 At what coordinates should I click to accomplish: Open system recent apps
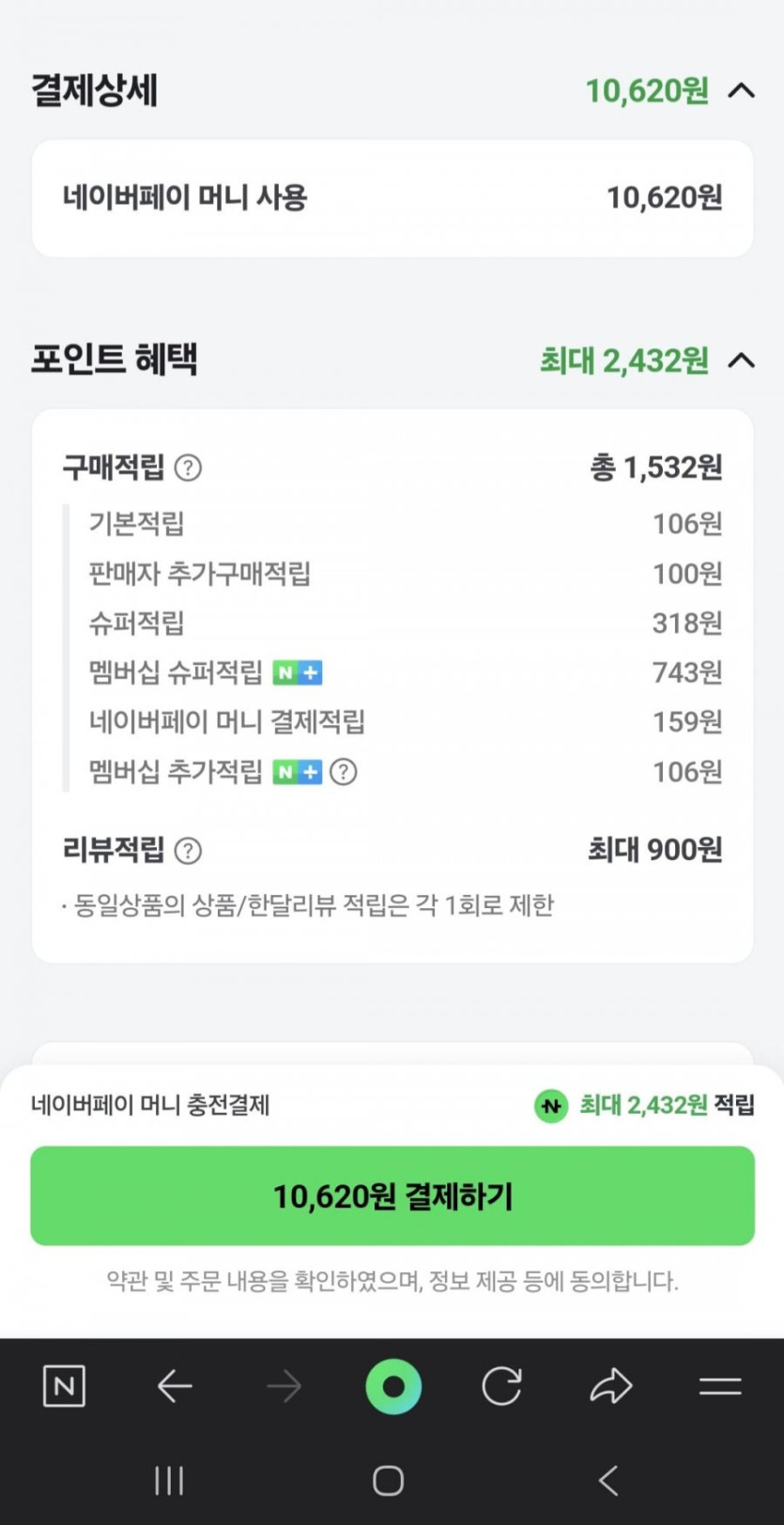pos(169,1481)
